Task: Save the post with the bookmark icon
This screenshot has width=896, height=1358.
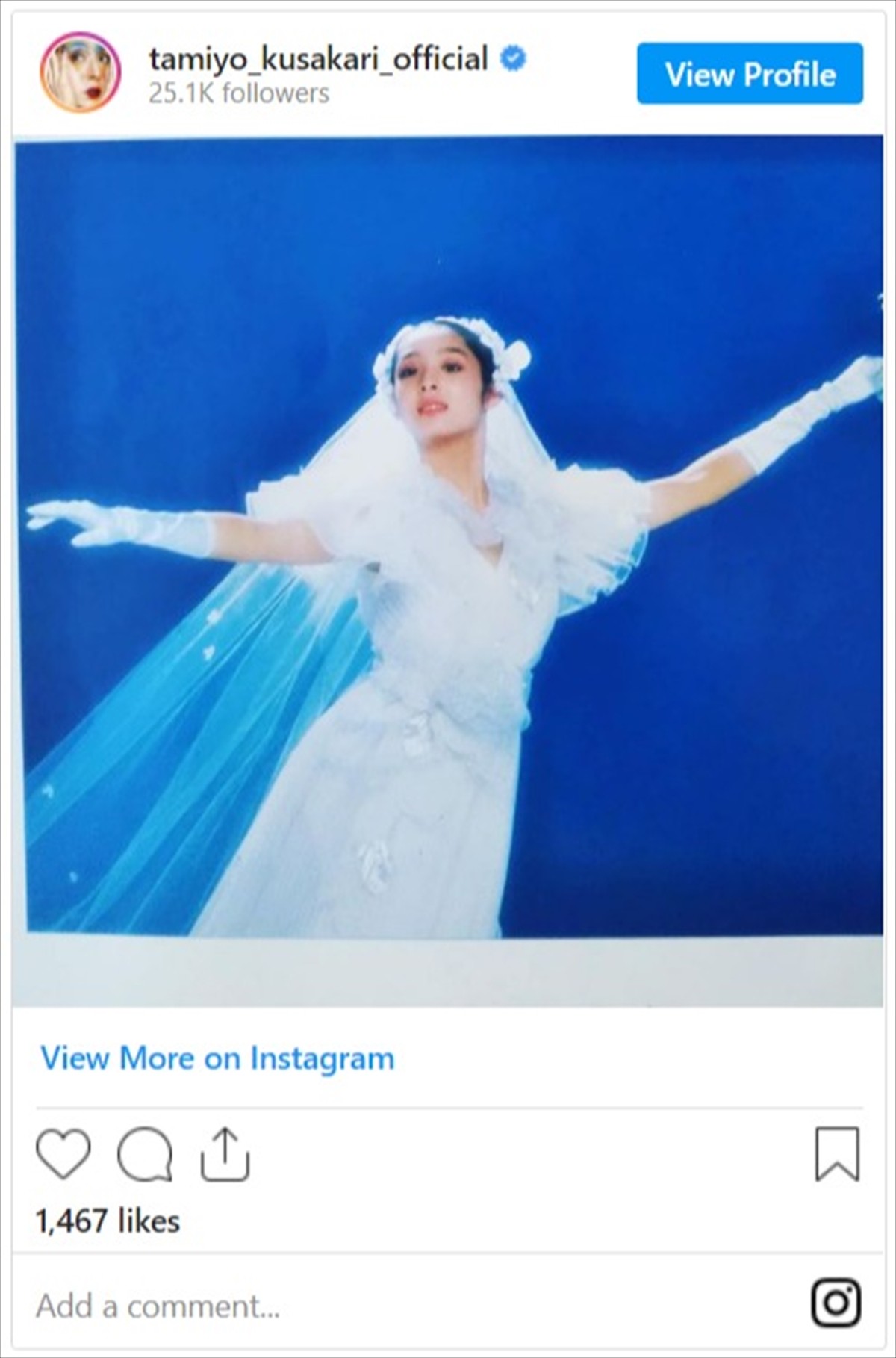Action: [x=837, y=1154]
